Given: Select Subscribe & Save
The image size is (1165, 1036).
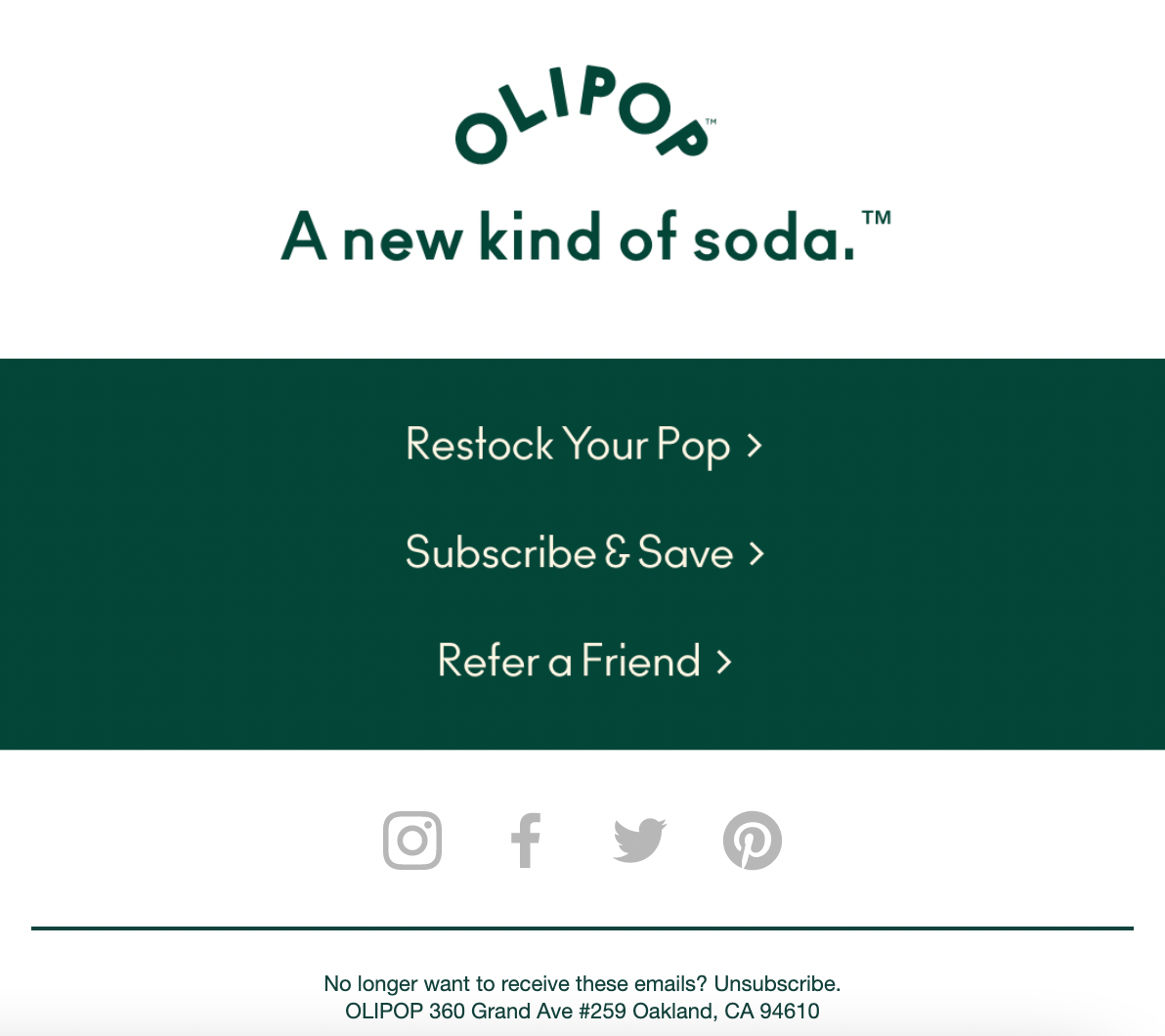Looking at the screenshot, I should coord(583,553).
